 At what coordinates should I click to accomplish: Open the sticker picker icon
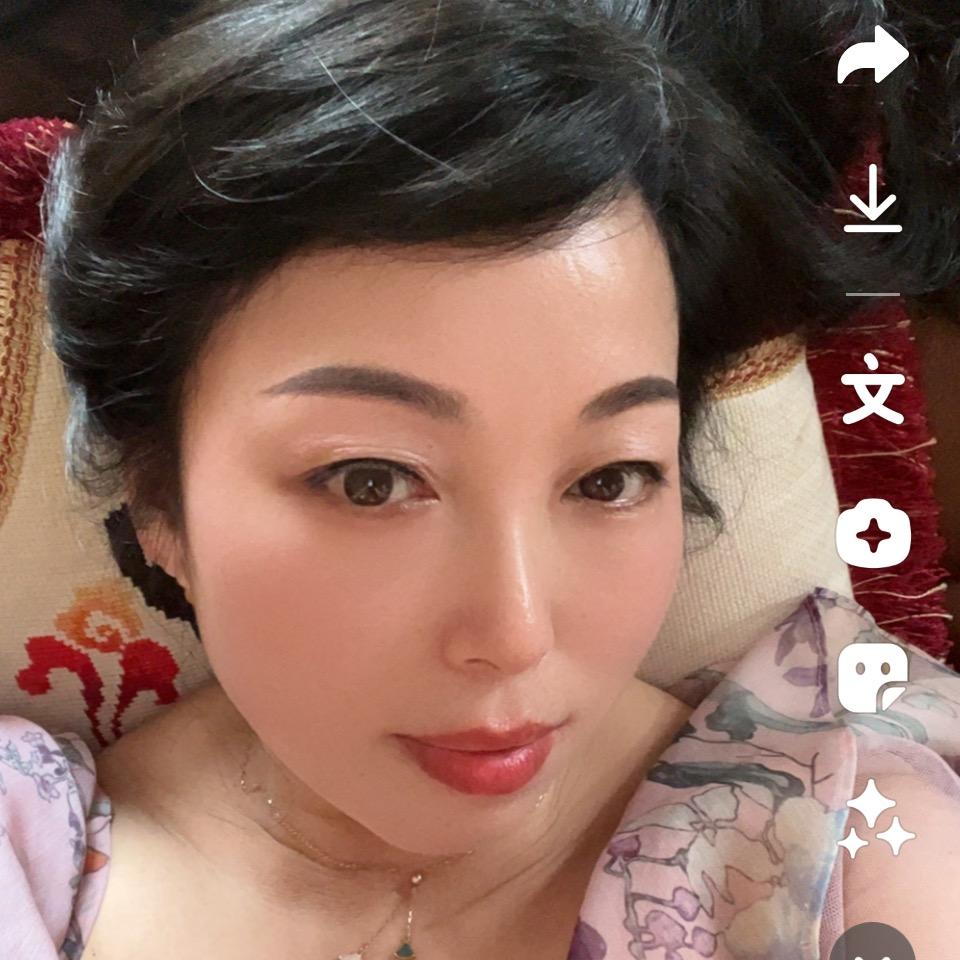click(872, 678)
